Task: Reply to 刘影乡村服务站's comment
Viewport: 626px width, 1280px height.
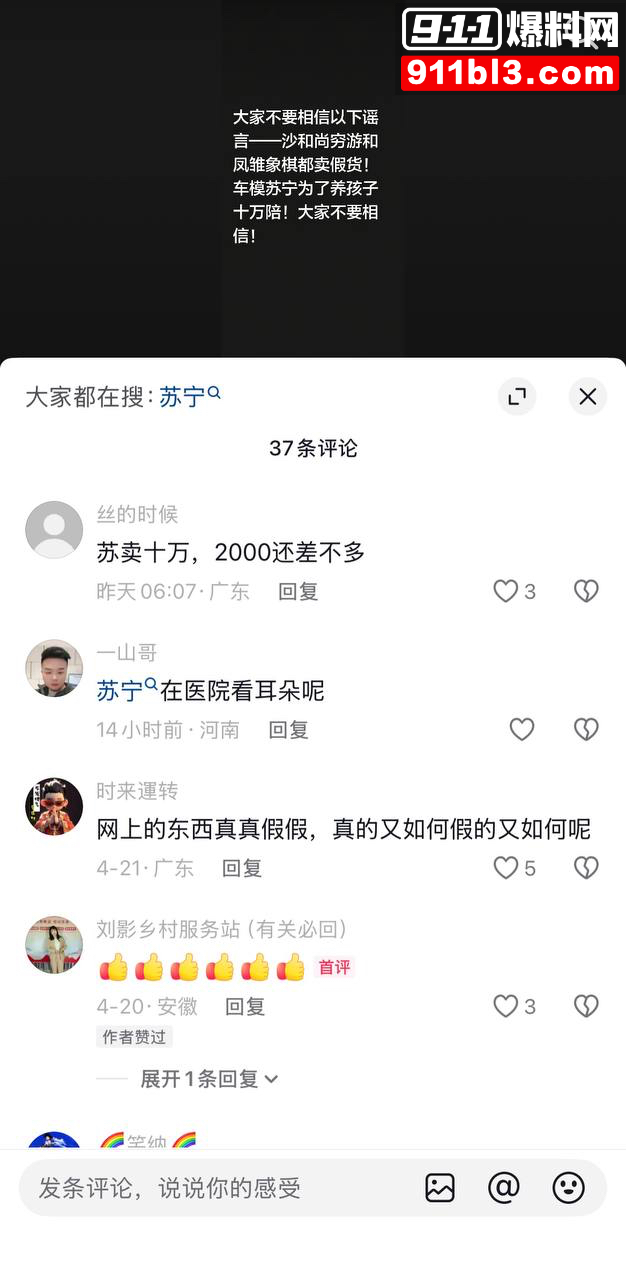Action: pos(245,1006)
